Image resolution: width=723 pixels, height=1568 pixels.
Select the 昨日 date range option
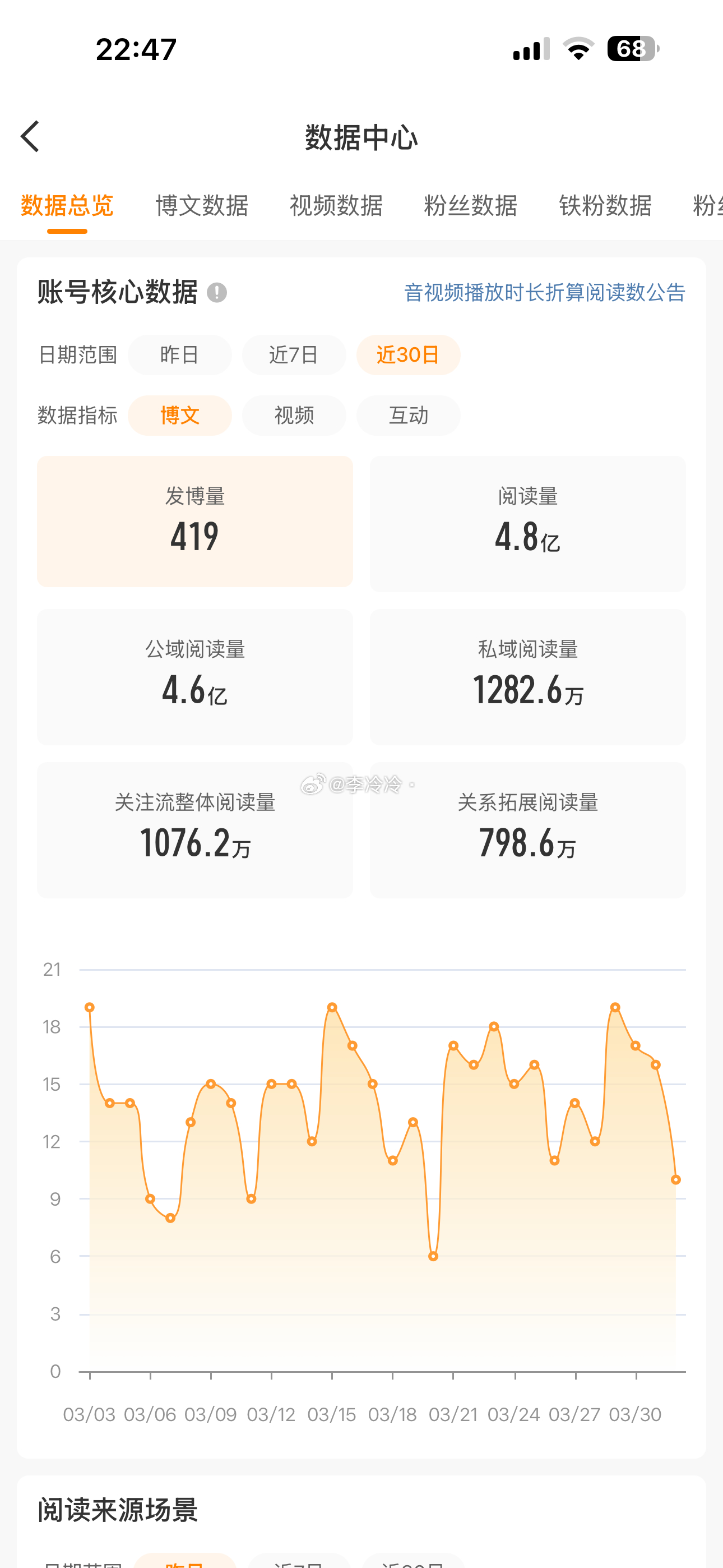179,355
